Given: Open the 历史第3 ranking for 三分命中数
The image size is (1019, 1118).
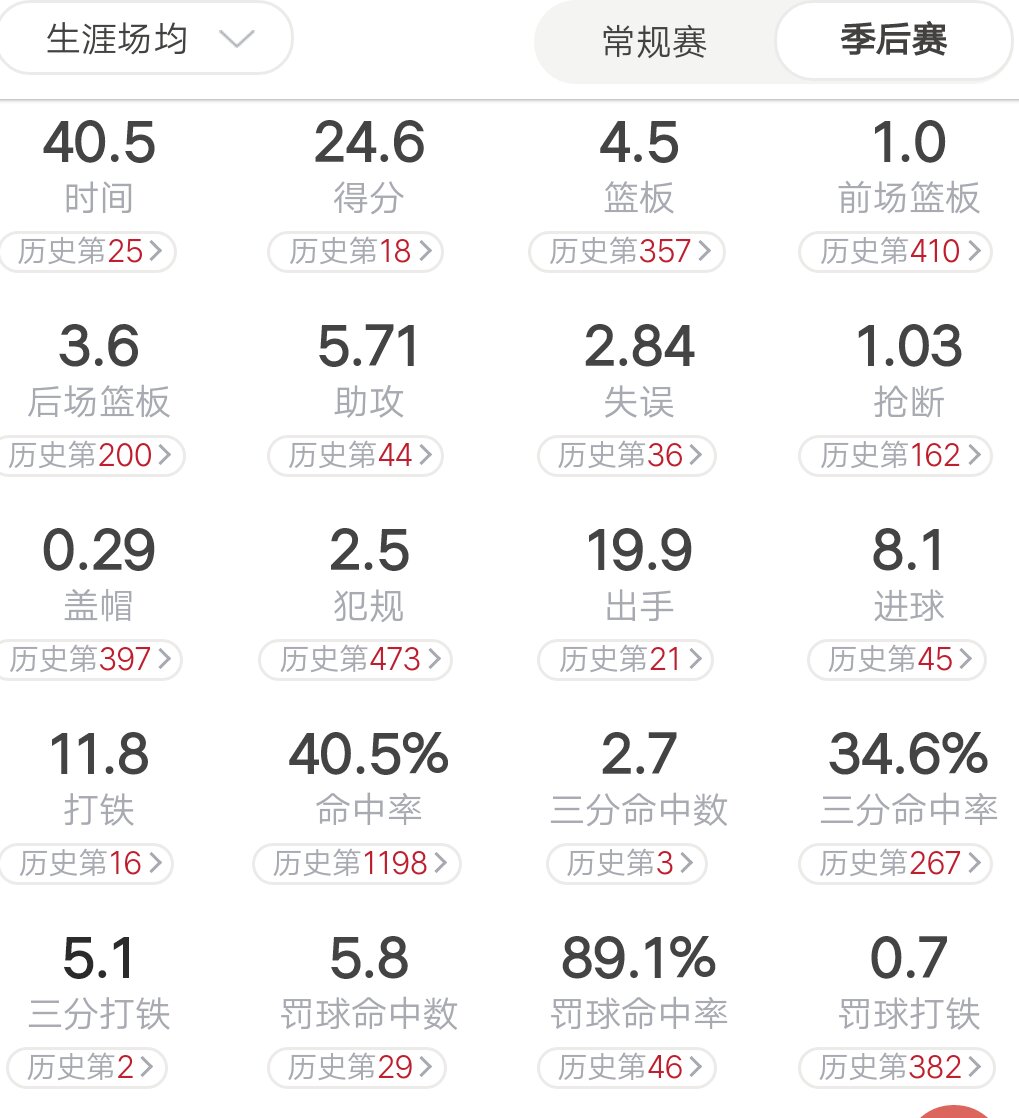Looking at the screenshot, I should coord(627,863).
